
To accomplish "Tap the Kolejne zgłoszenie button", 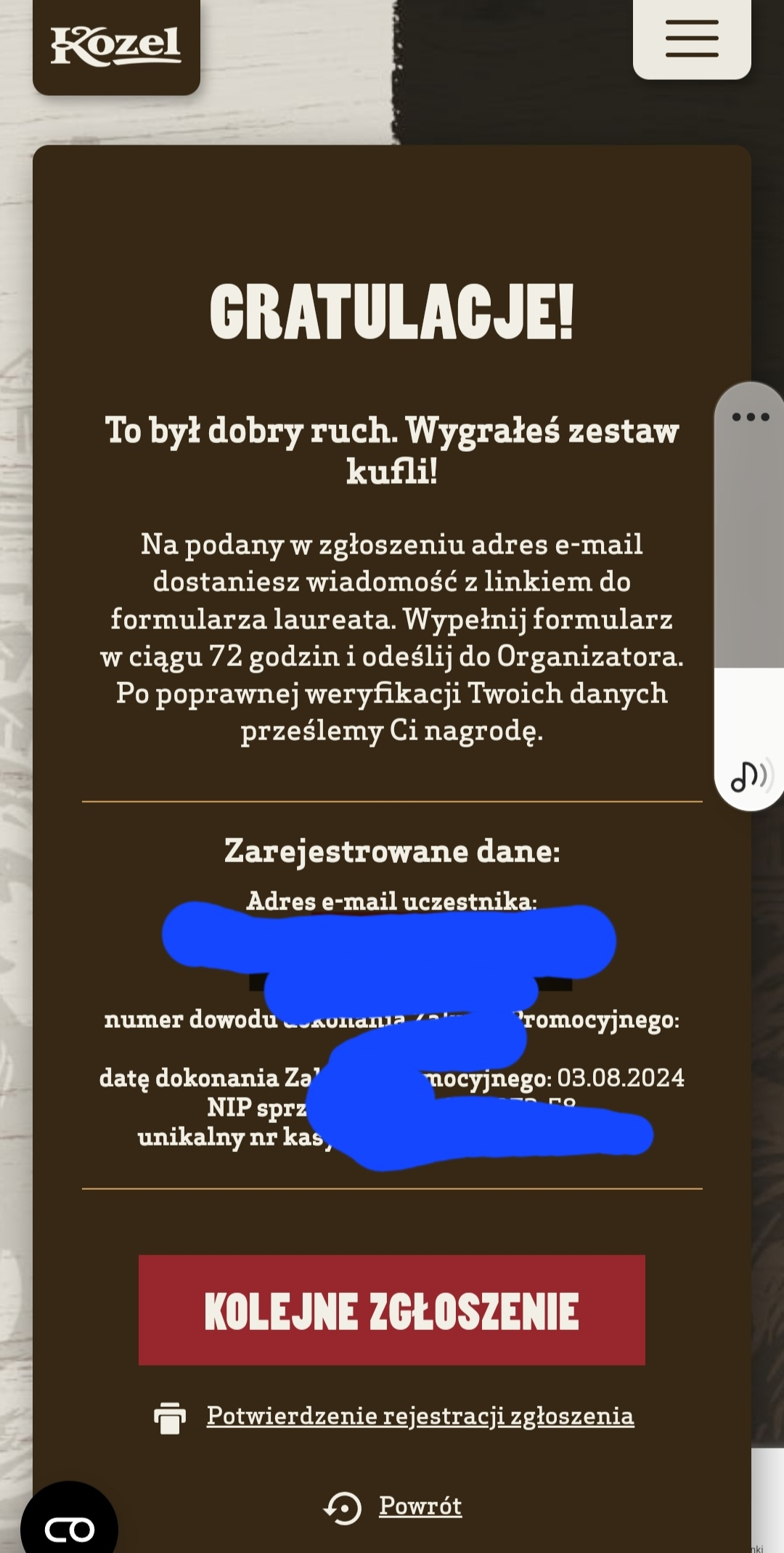I will 391,1310.
